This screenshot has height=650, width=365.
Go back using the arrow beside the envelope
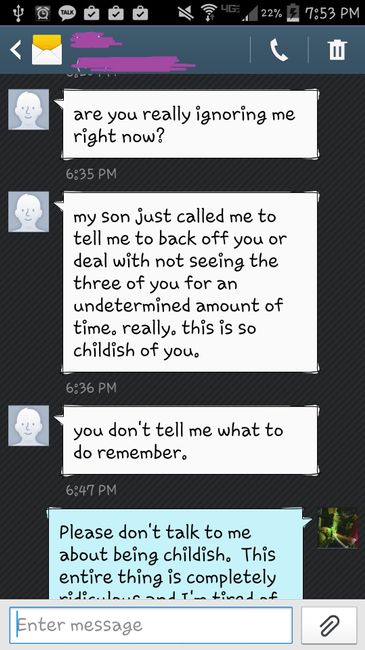tap(15, 50)
